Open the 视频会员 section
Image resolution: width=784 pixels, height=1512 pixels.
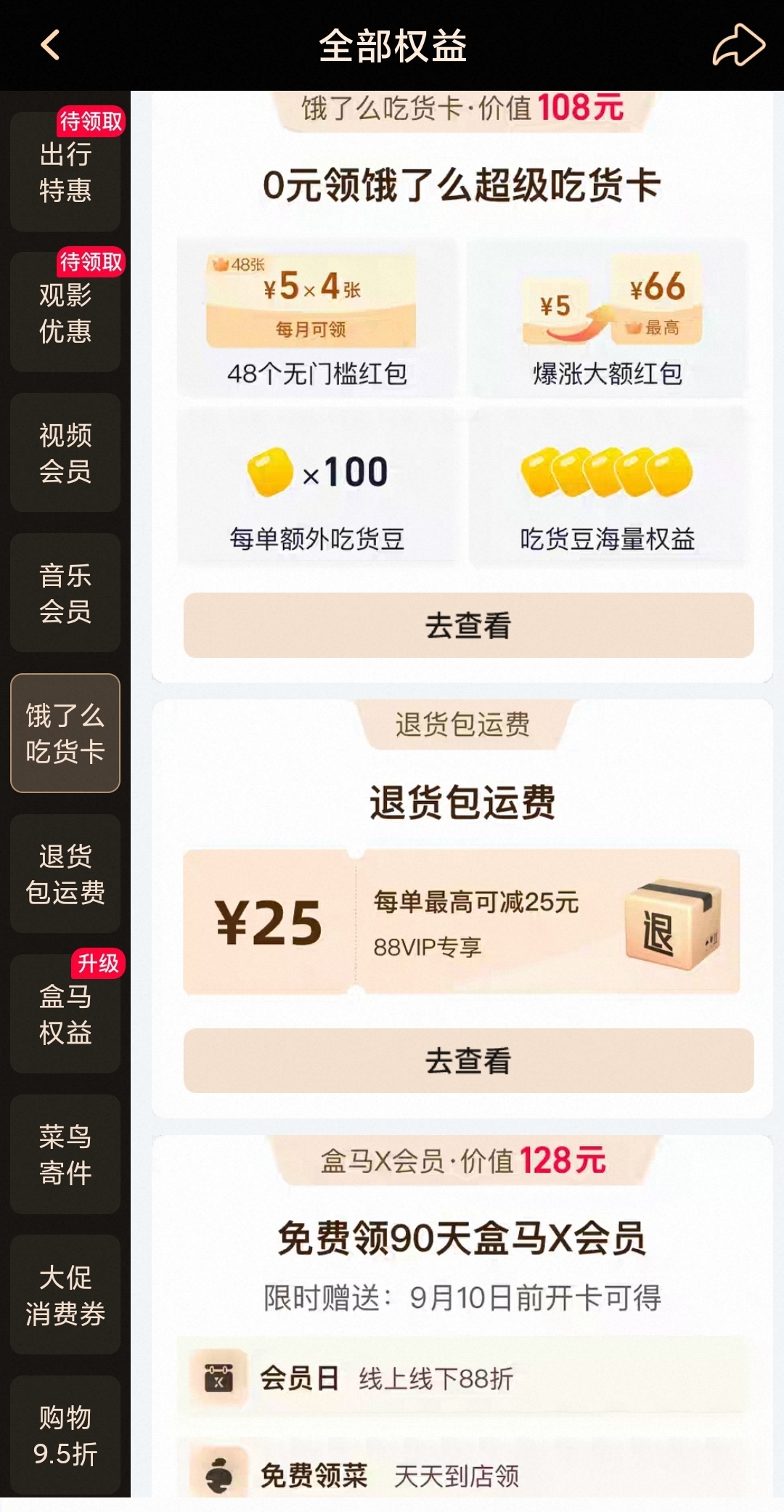point(65,452)
